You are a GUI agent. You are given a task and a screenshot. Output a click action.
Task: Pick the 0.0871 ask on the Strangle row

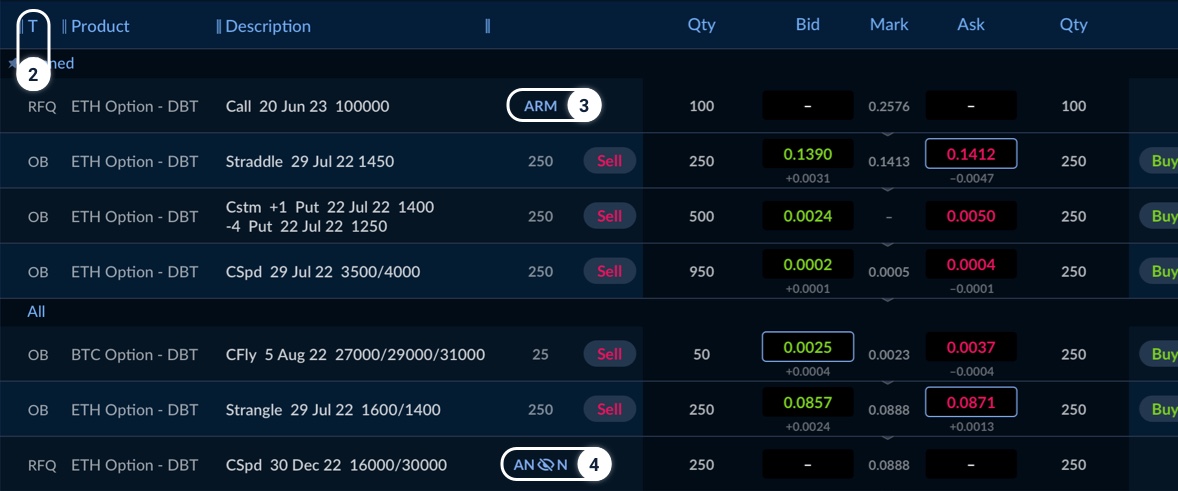click(971, 402)
